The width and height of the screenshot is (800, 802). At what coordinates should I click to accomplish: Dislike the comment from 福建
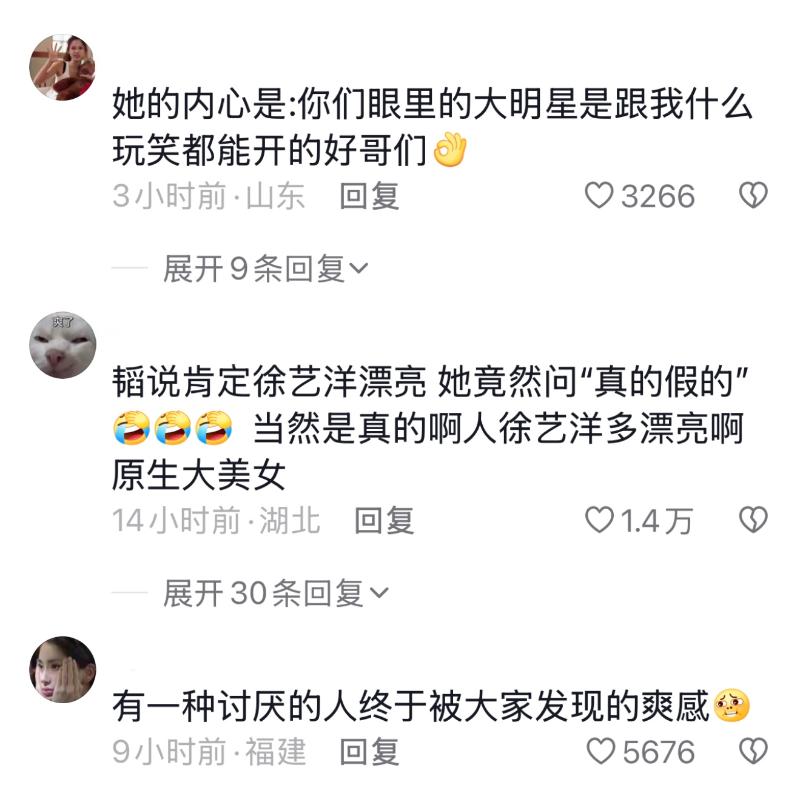click(752, 751)
